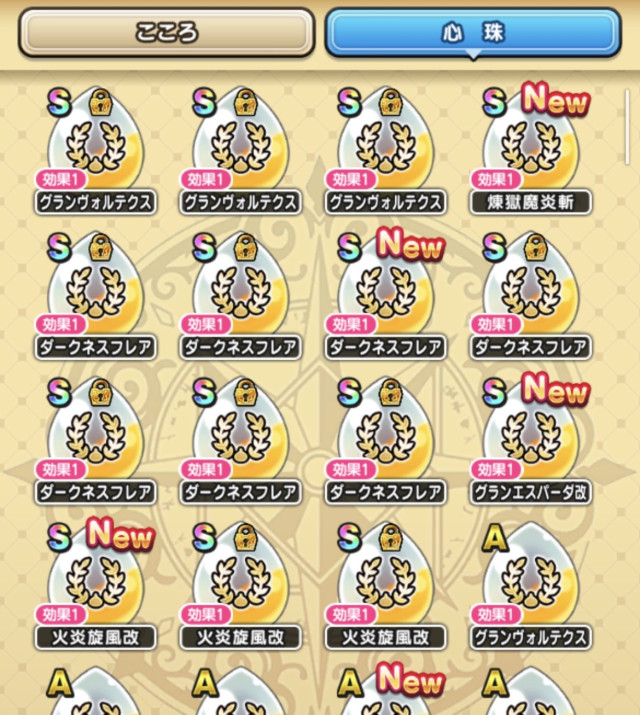
Task: Open the 煉獄魔炎斬 orb
Action: (529, 150)
